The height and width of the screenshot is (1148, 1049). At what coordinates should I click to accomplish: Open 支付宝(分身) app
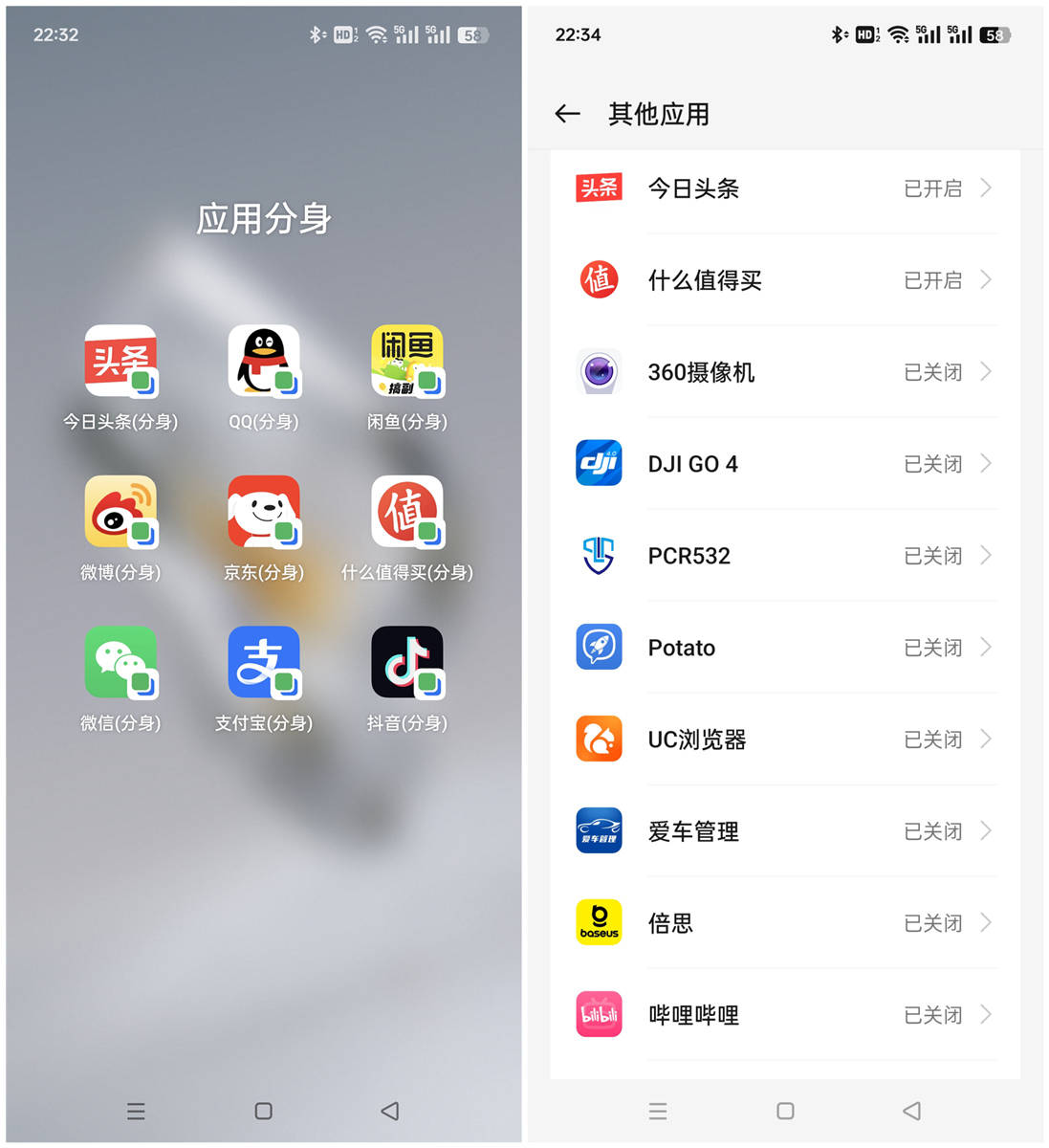pyautogui.click(x=264, y=662)
